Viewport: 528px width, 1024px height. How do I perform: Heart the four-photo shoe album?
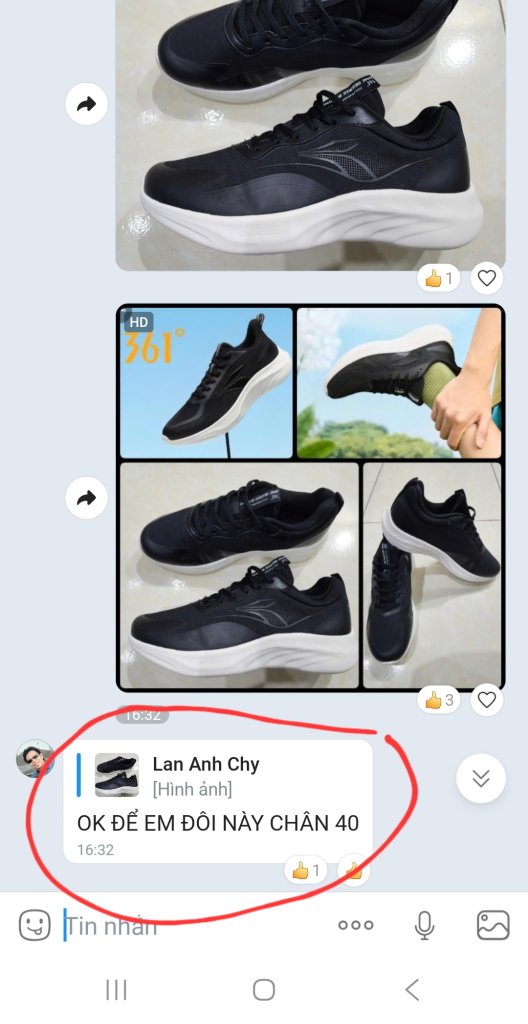click(x=487, y=700)
